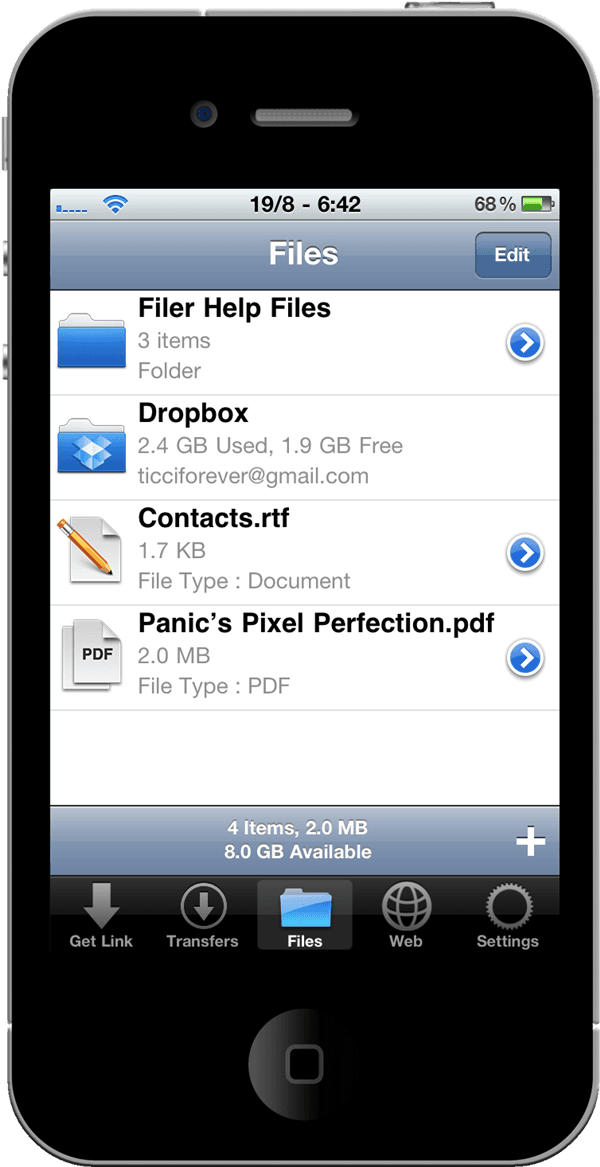Screen dimensions: 600x1167
Task: Open the Settings tab
Action: click(x=508, y=915)
